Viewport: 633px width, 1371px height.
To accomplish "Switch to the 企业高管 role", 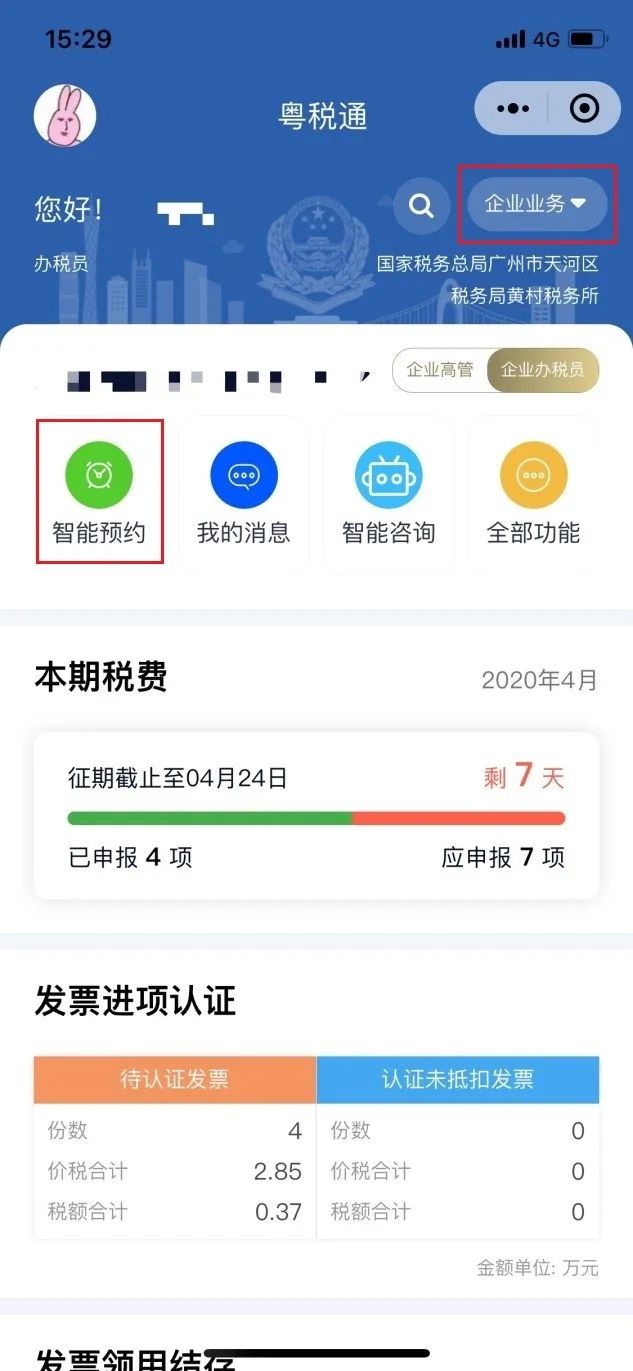I will tap(439, 370).
